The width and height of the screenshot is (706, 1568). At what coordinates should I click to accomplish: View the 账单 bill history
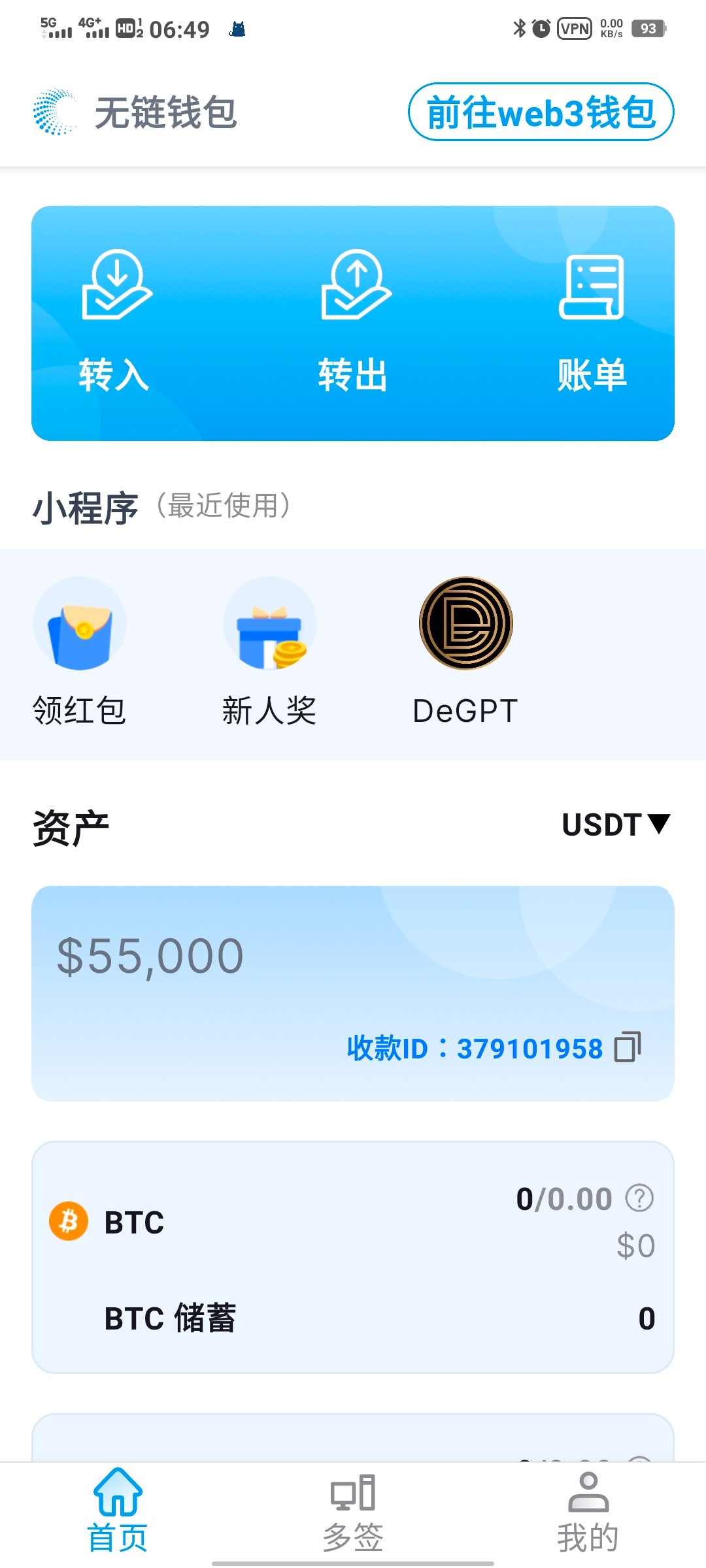592,320
